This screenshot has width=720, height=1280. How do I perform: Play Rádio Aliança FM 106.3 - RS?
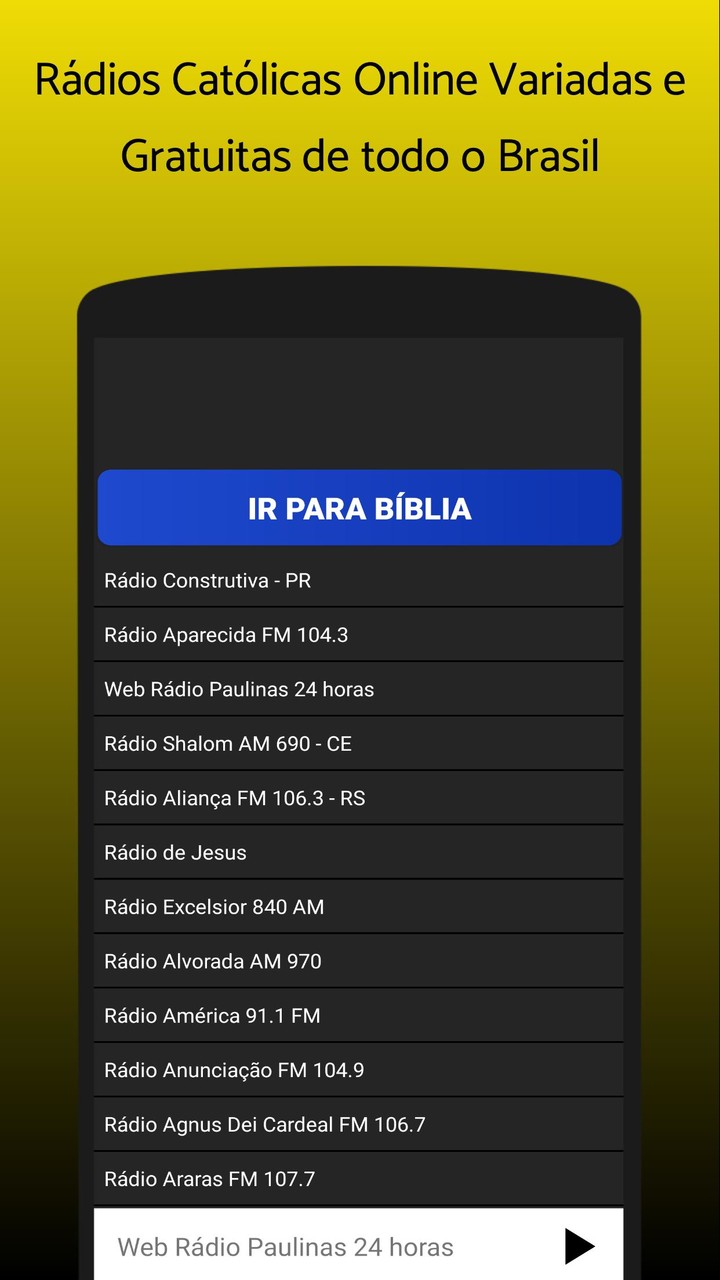pos(358,797)
